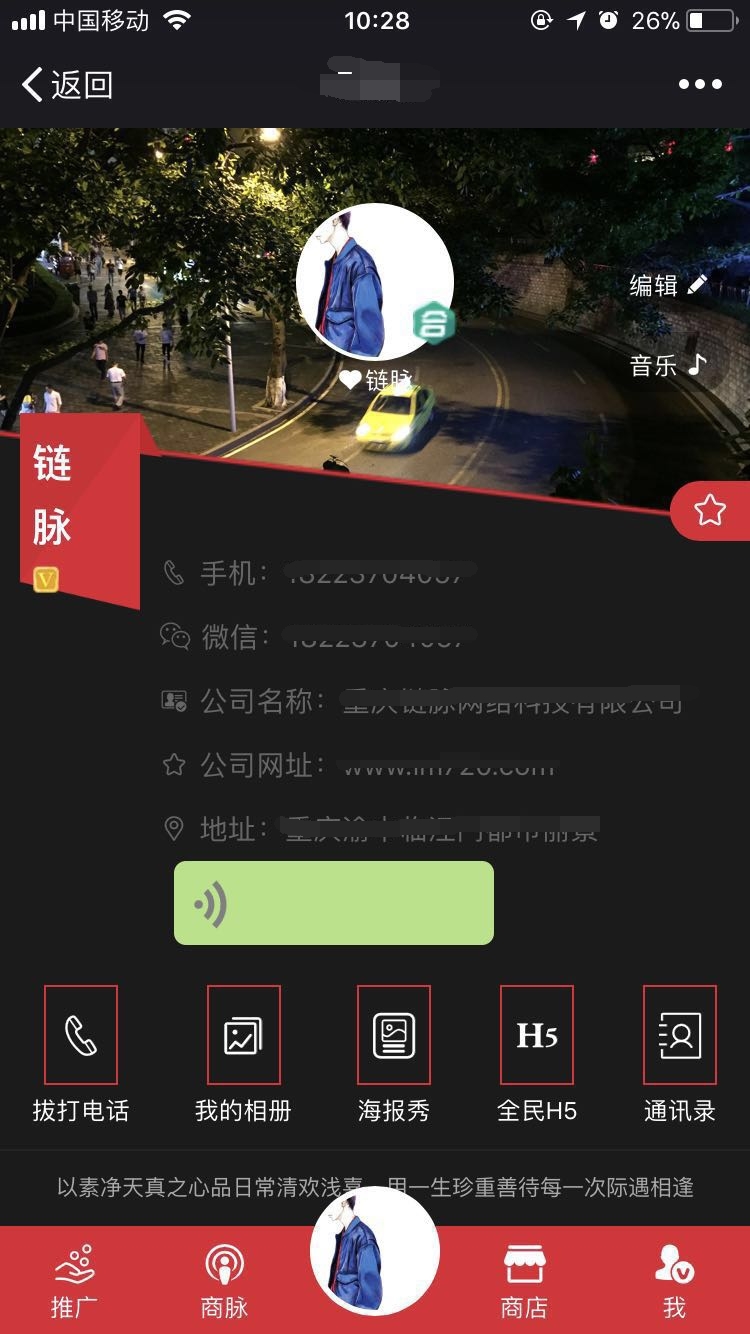Switch to the 推广 tab
This screenshot has width=750, height=1334.
pos(74,1281)
